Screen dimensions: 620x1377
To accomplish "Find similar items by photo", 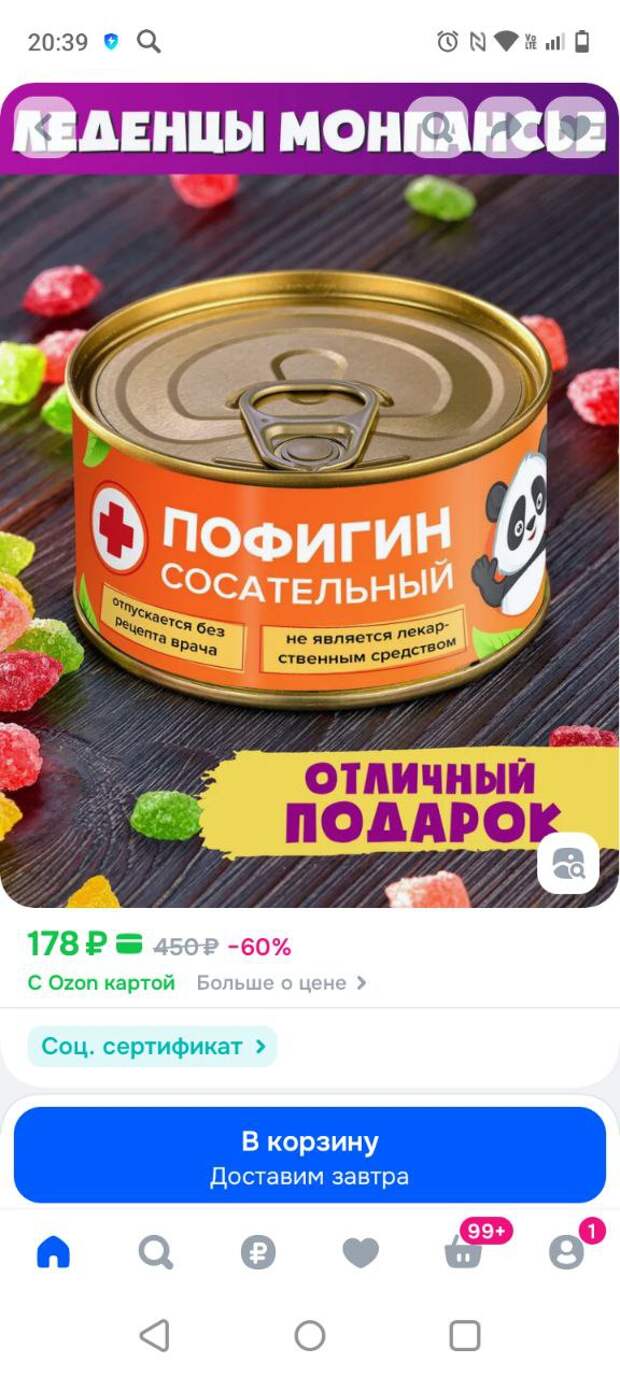I will pos(567,862).
